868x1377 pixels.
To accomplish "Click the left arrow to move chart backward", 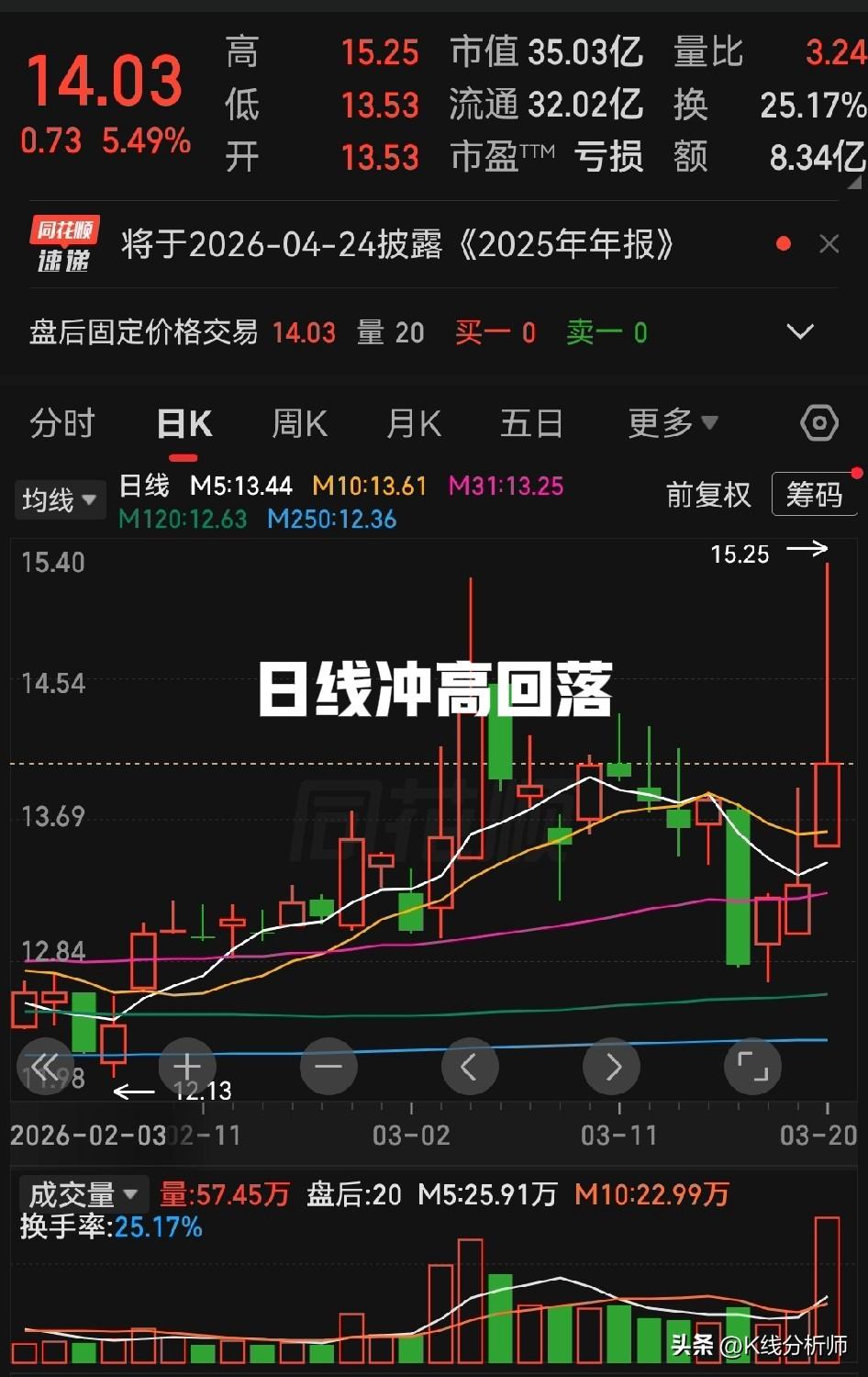I will (470, 1067).
